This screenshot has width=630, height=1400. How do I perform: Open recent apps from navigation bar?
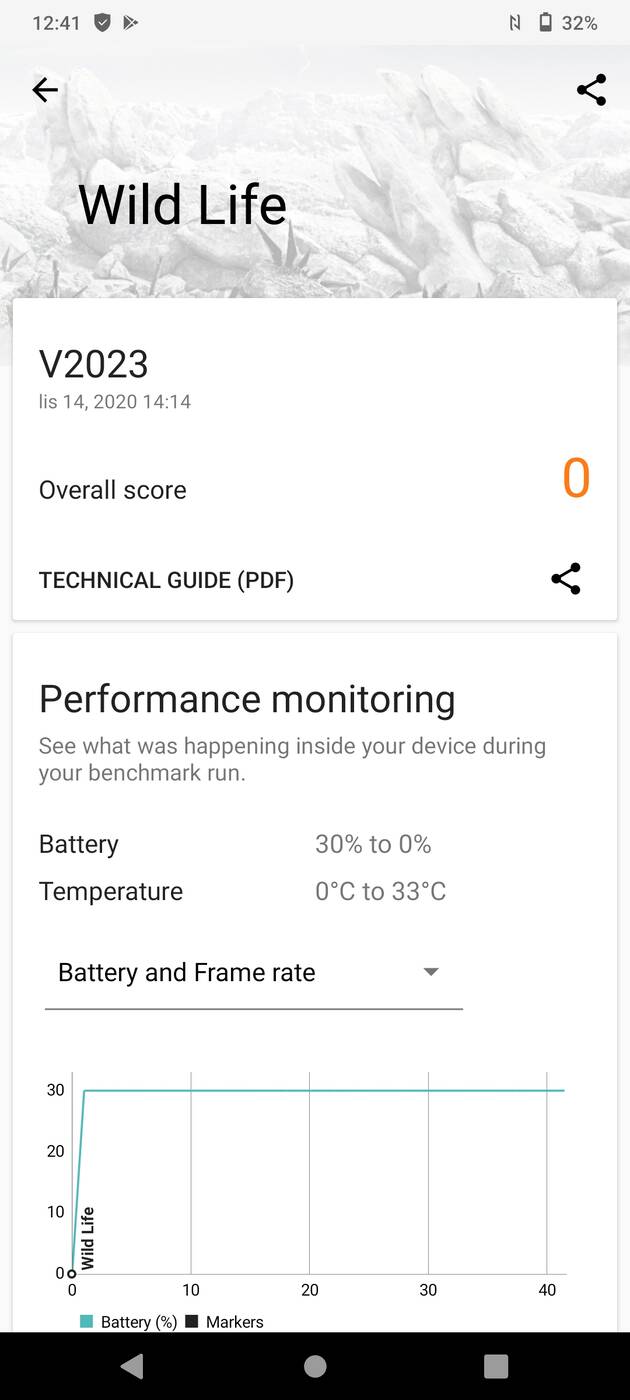[495, 1366]
